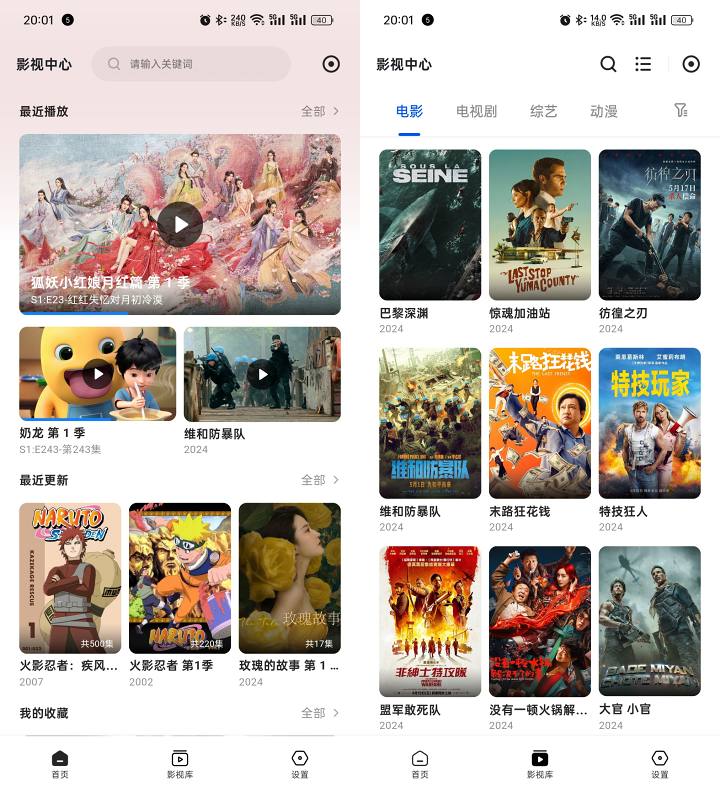The height and width of the screenshot is (792, 720).
Task: View all under 最近更新
Action: [x=320, y=480]
